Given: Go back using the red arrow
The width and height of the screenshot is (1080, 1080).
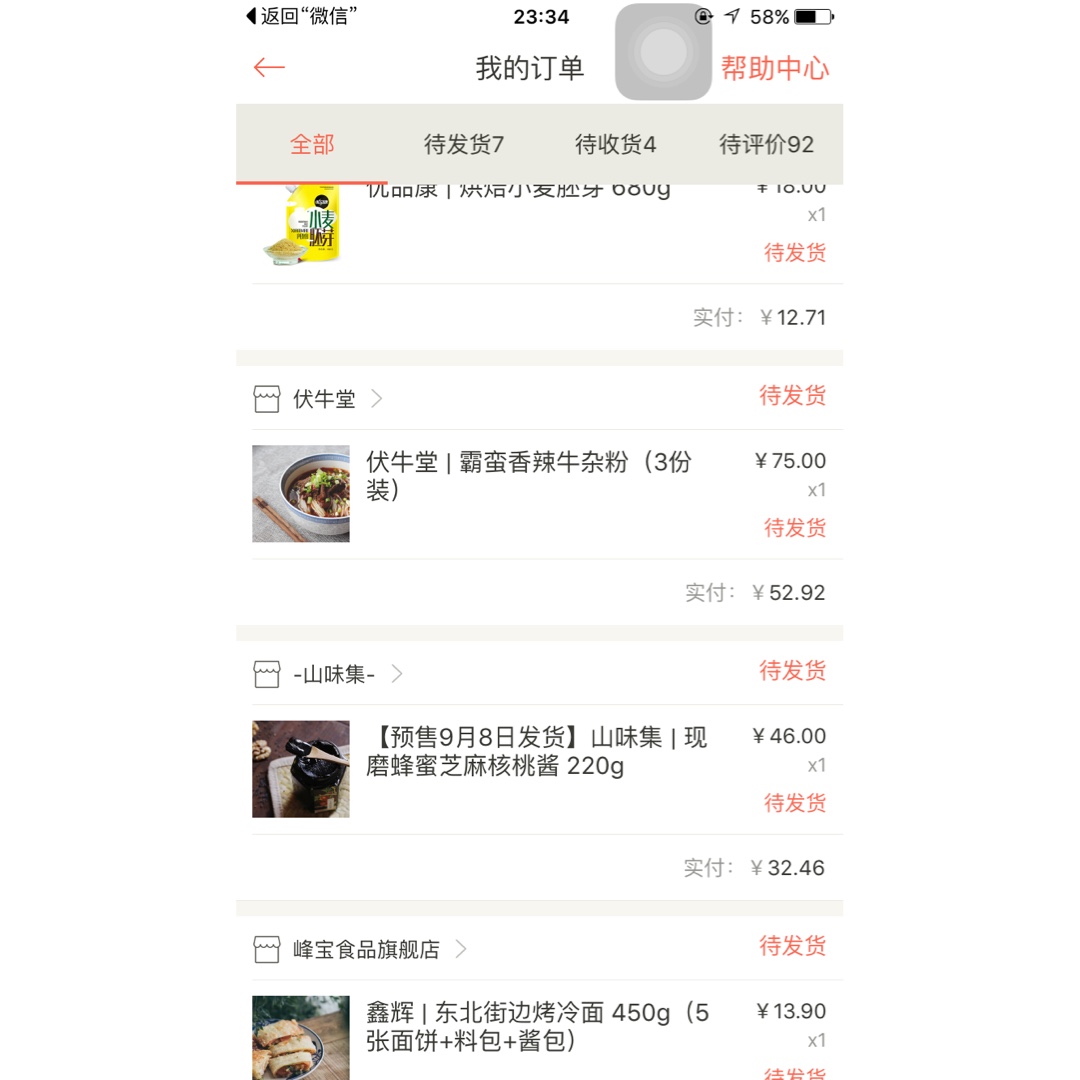Looking at the screenshot, I should (269, 68).
